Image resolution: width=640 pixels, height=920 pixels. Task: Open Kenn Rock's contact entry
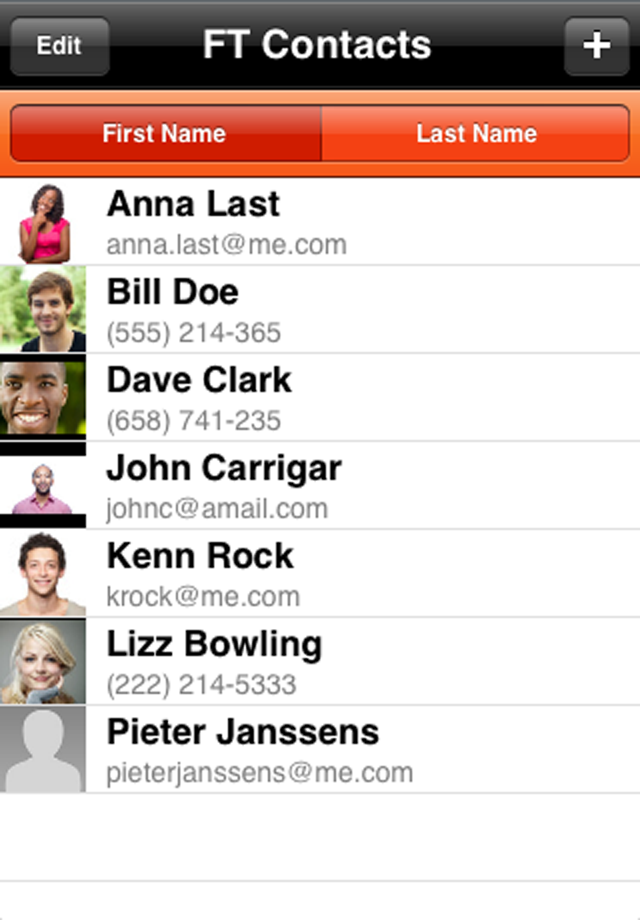pyautogui.click(x=320, y=574)
